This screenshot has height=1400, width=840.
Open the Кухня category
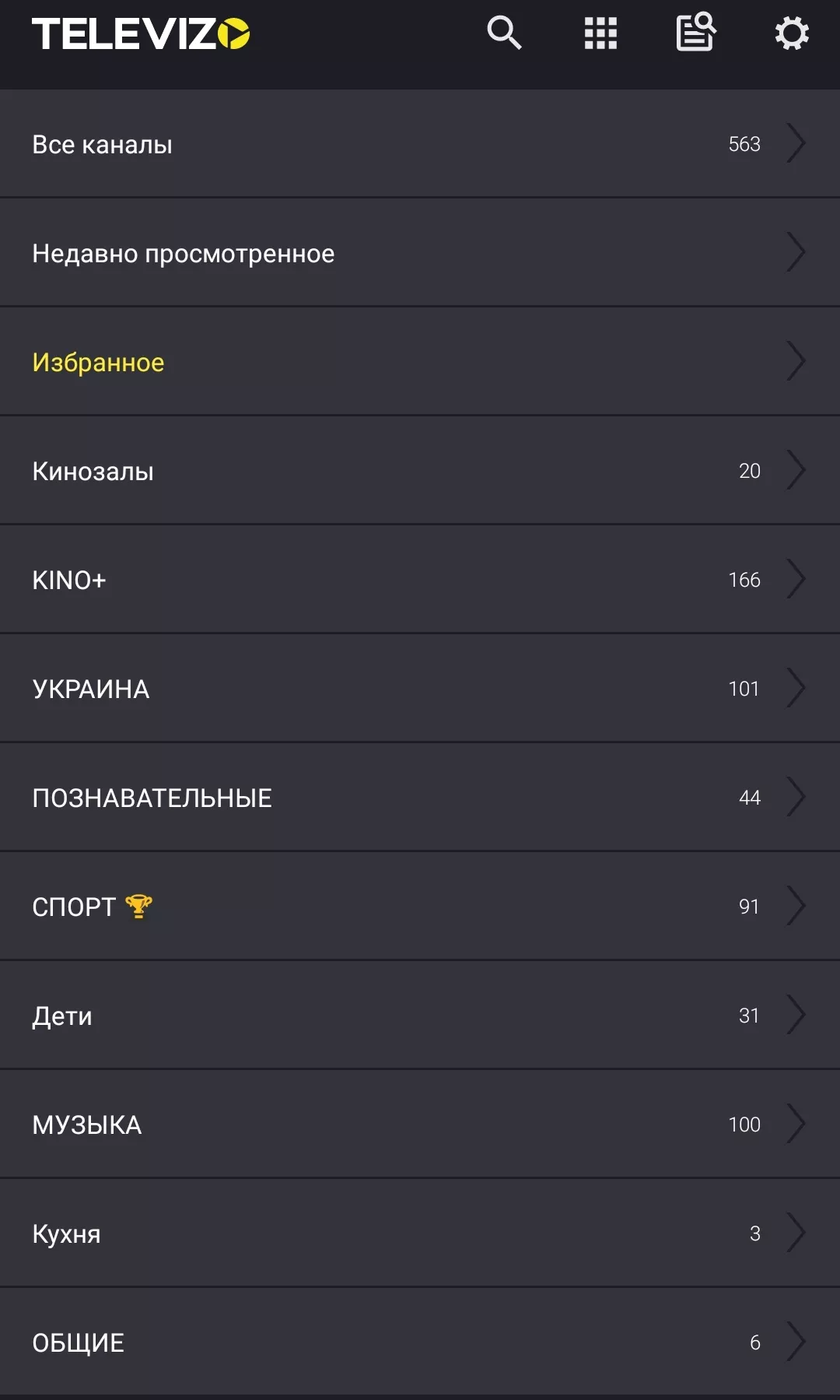[x=420, y=1233]
